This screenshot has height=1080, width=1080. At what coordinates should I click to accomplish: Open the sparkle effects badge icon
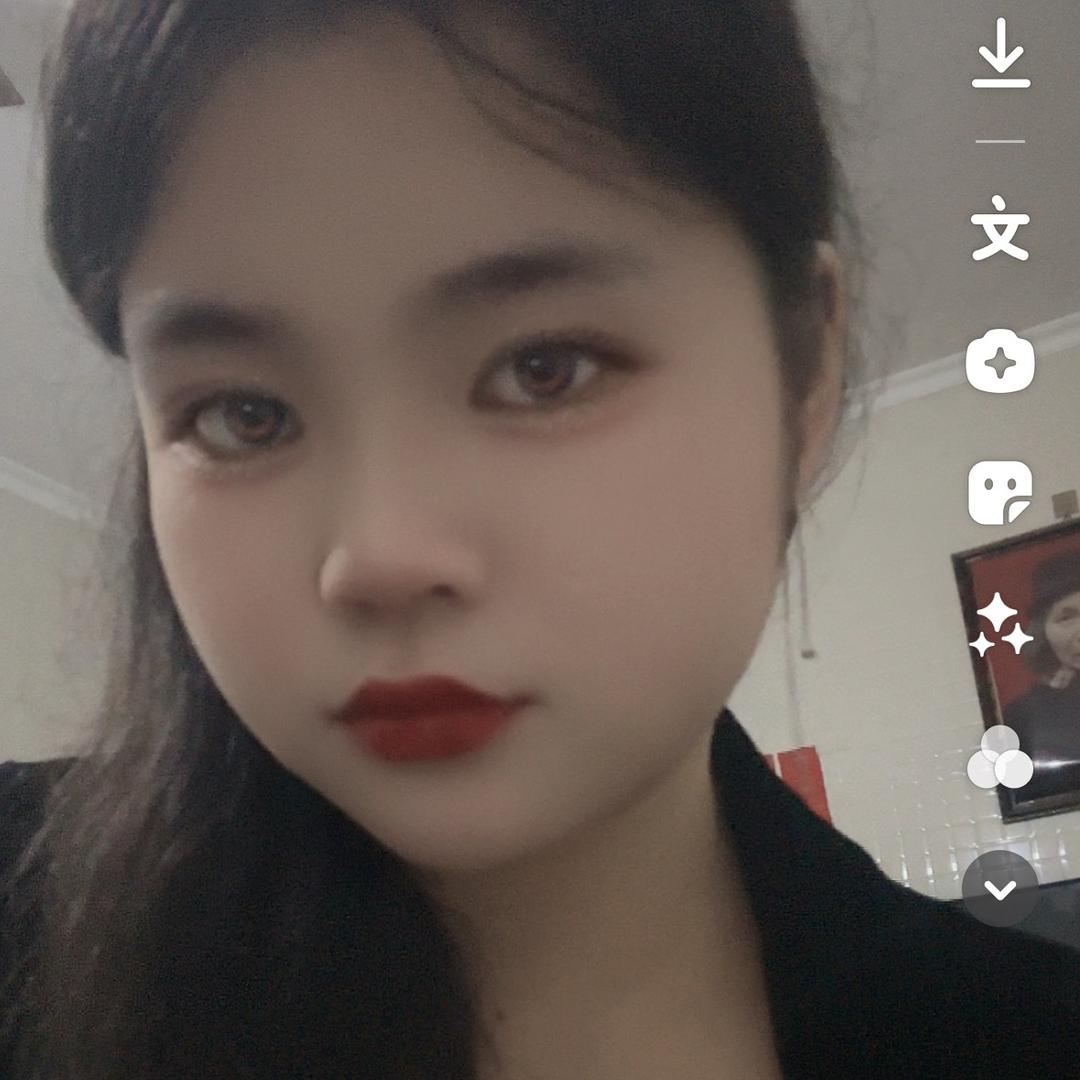coord(1000,360)
